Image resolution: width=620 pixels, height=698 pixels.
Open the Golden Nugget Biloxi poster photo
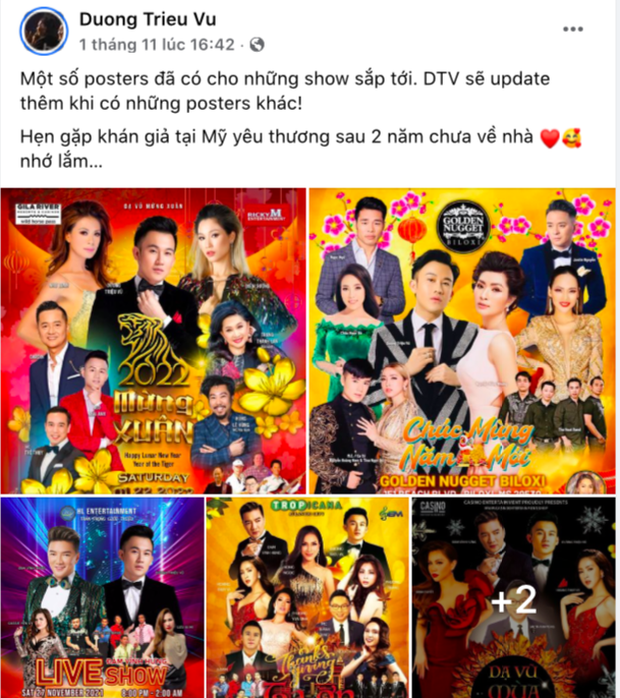[x=462, y=340]
